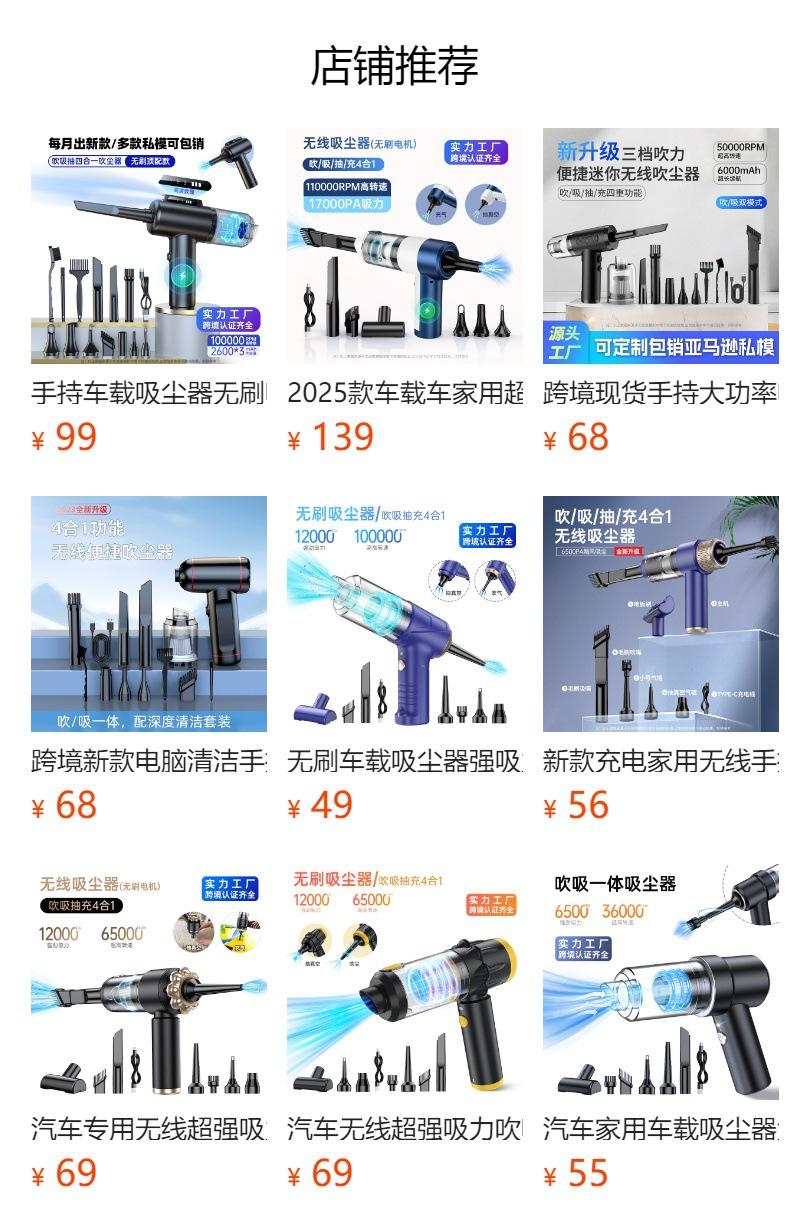The image size is (790, 1232).
Task: Tap the 汽车无线超强吸力吹 product
Action: click(x=405, y=982)
